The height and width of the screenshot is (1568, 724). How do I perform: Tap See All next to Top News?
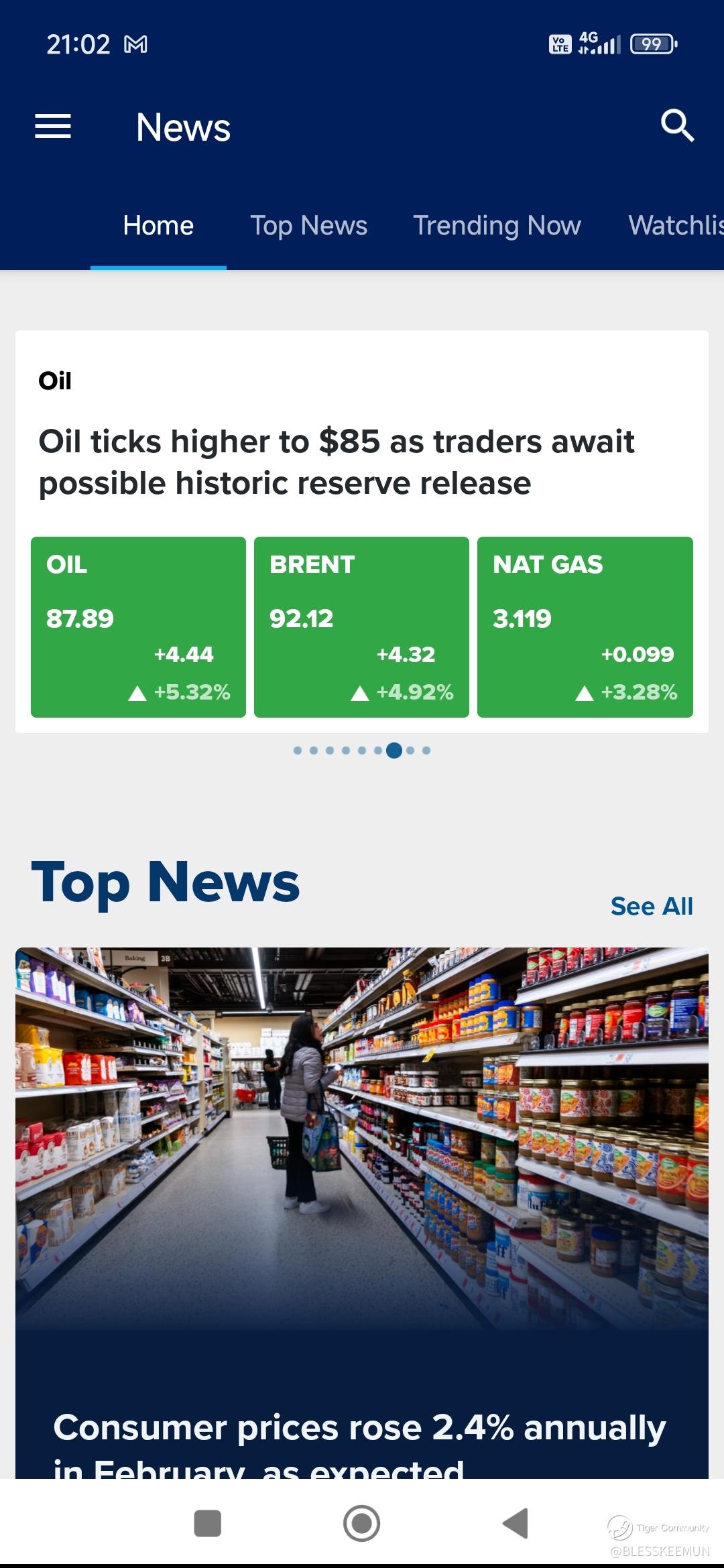pyautogui.click(x=651, y=906)
